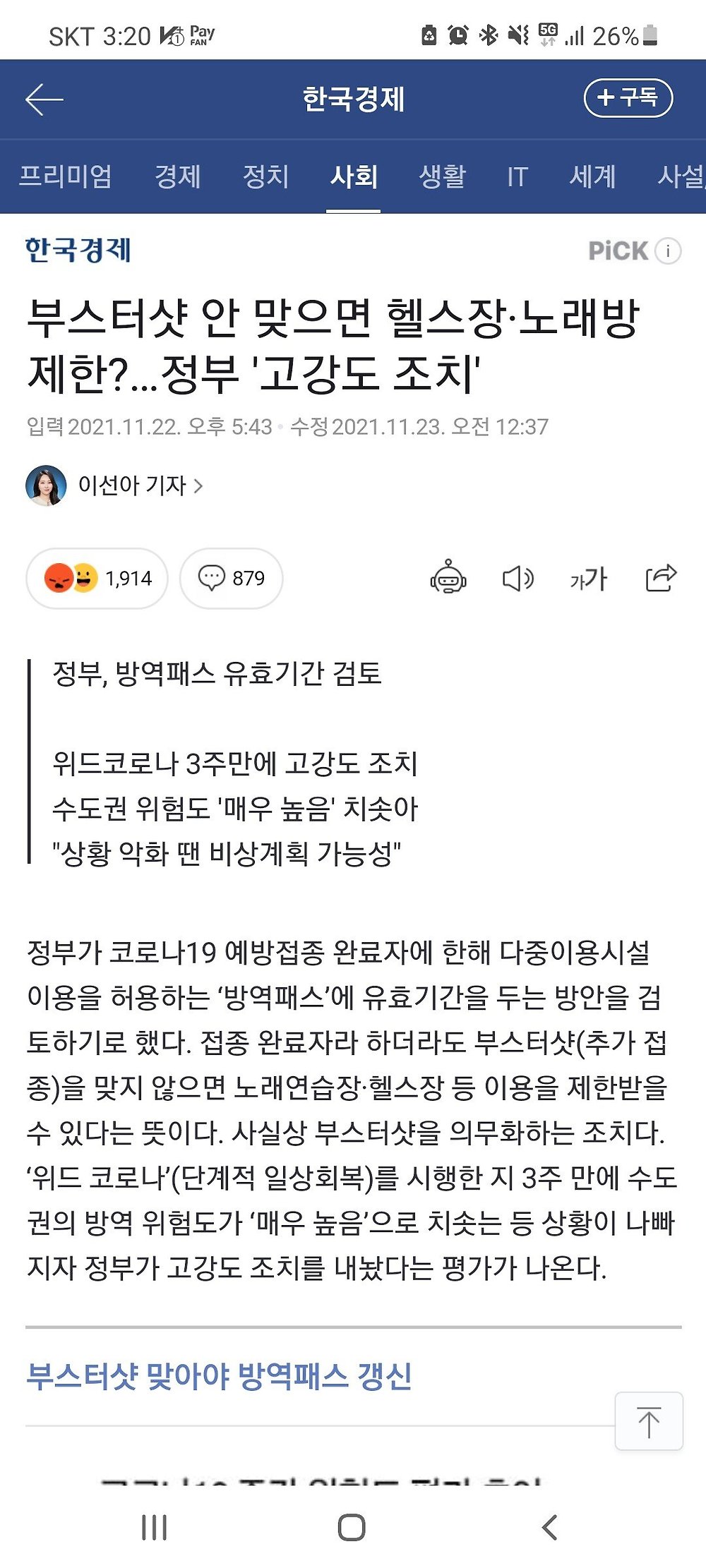Image resolution: width=706 pixels, height=1568 pixels.
Task: Open recent apps from the navigation bar
Action: pos(154,1528)
